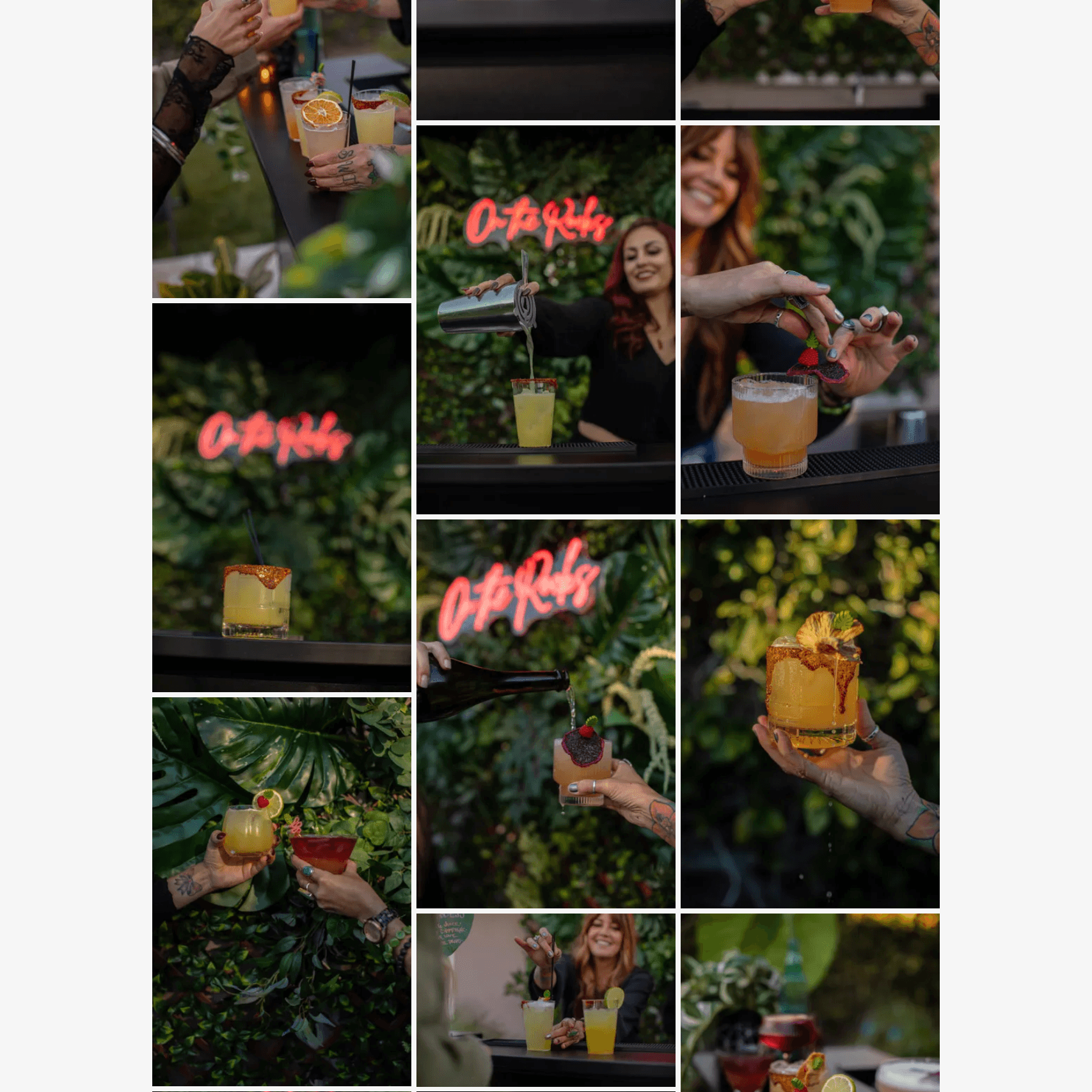
Task: Open the photo of cocktails with dried orange slice
Action: (x=281, y=148)
